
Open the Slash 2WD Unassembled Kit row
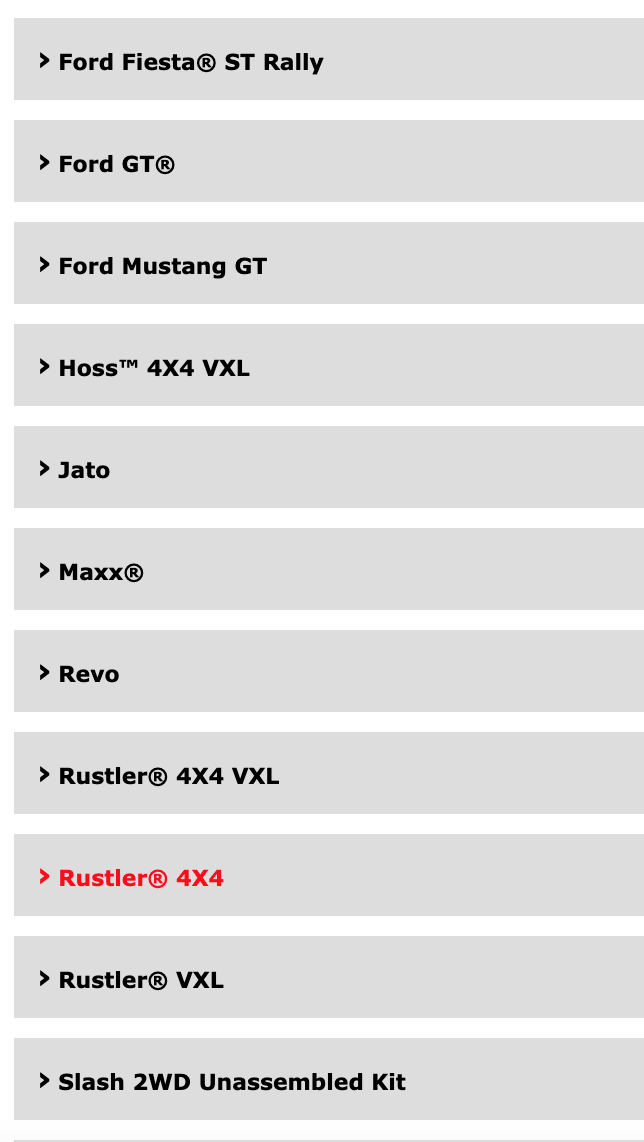coord(232,1082)
